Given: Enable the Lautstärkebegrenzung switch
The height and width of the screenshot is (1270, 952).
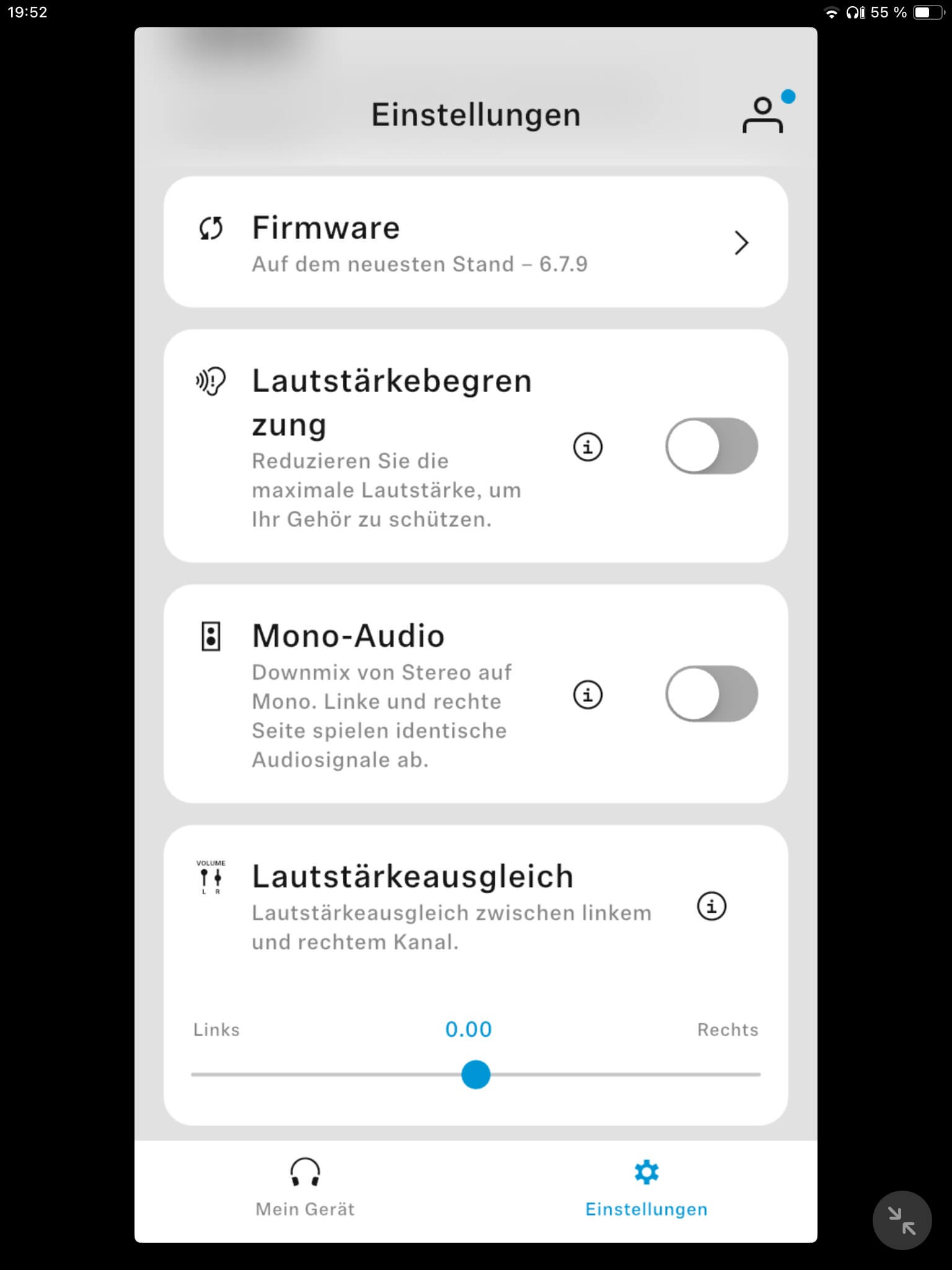Looking at the screenshot, I should (x=712, y=446).
